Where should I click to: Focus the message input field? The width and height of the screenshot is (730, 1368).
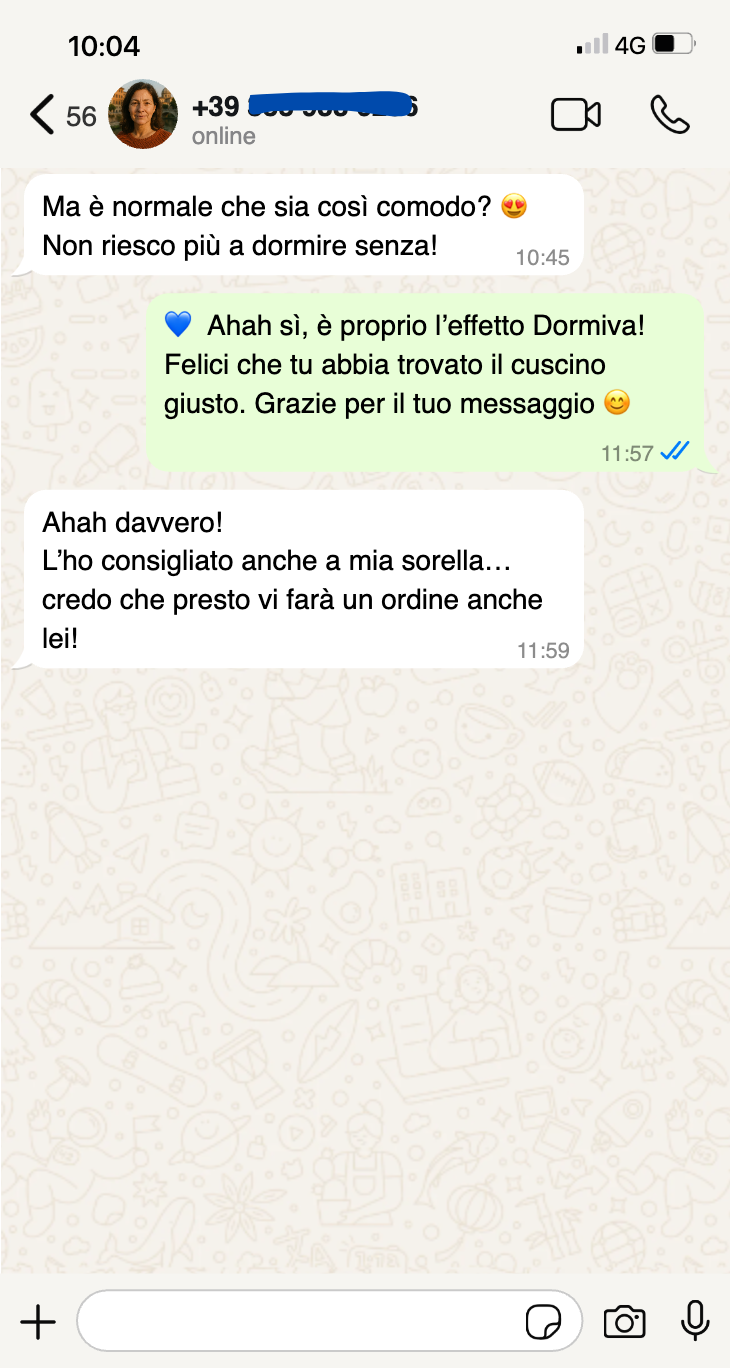tap(300, 1322)
